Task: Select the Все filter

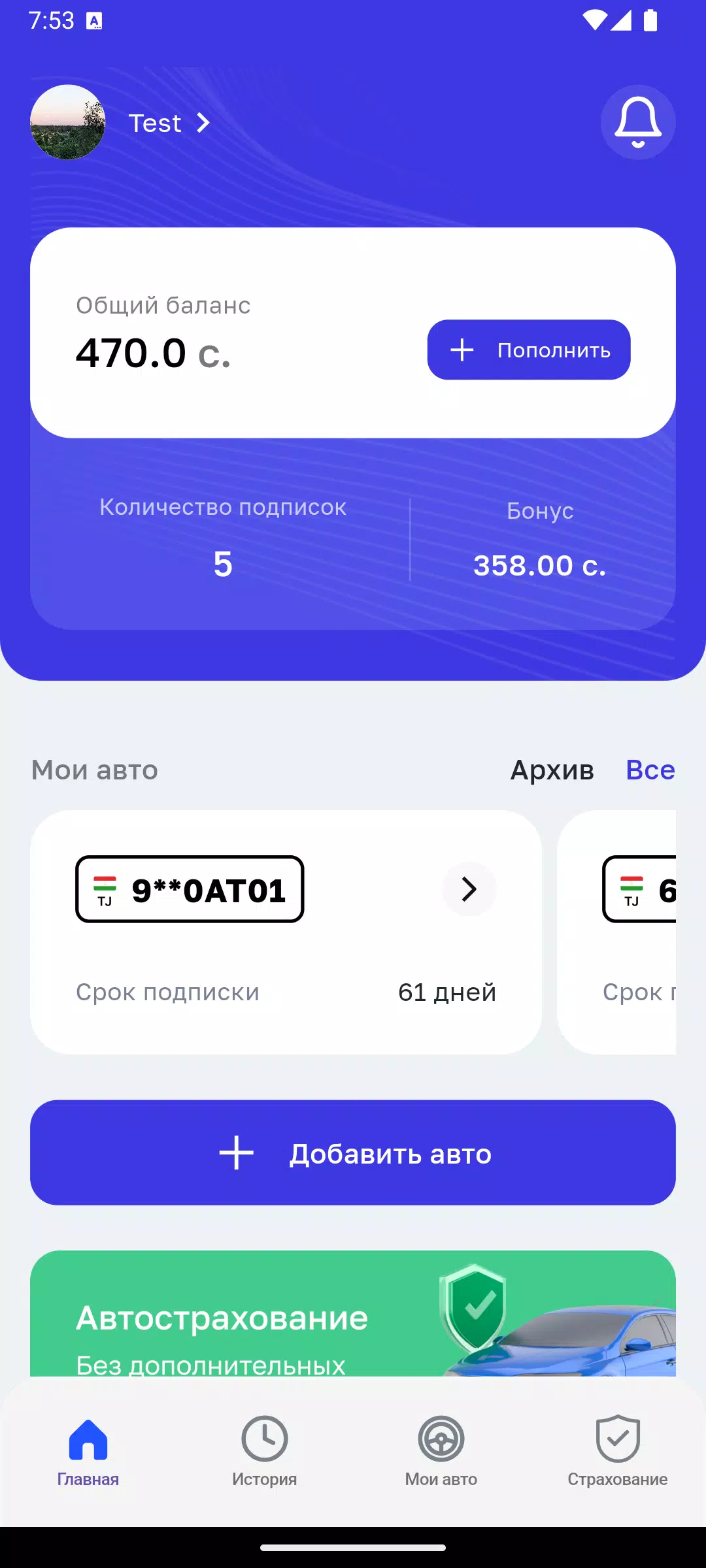Action: (650, 770)
